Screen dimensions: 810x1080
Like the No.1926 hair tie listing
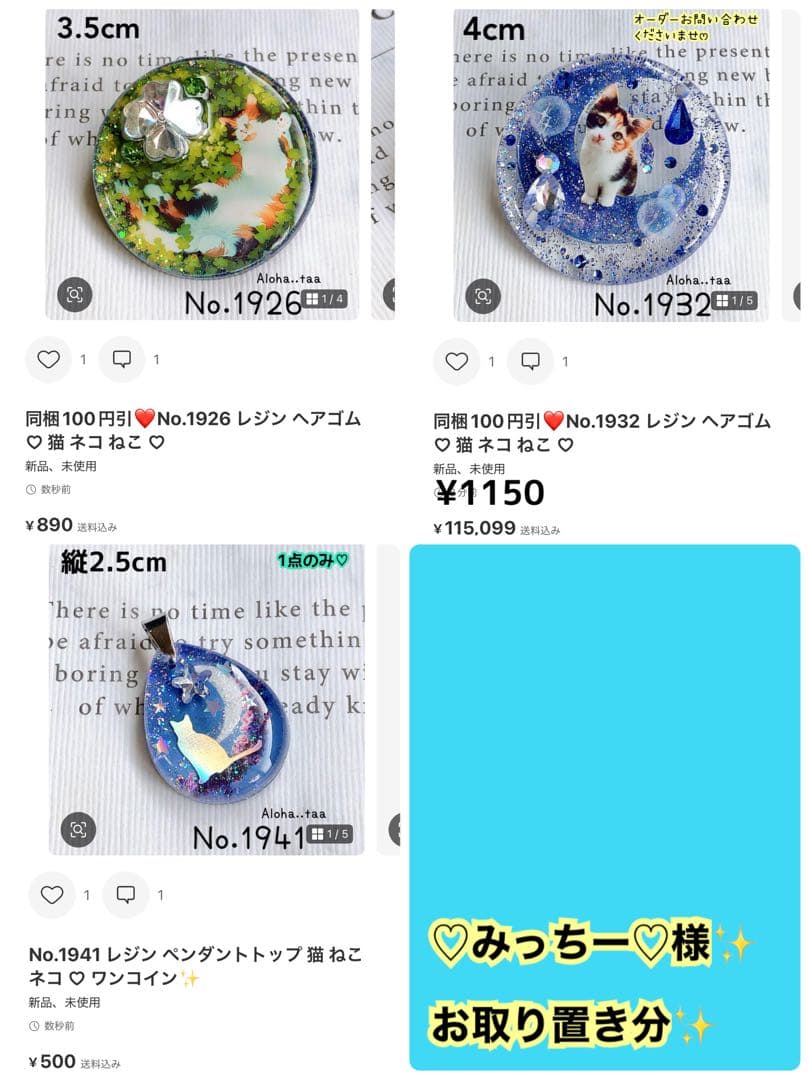(x=50, y=360)
